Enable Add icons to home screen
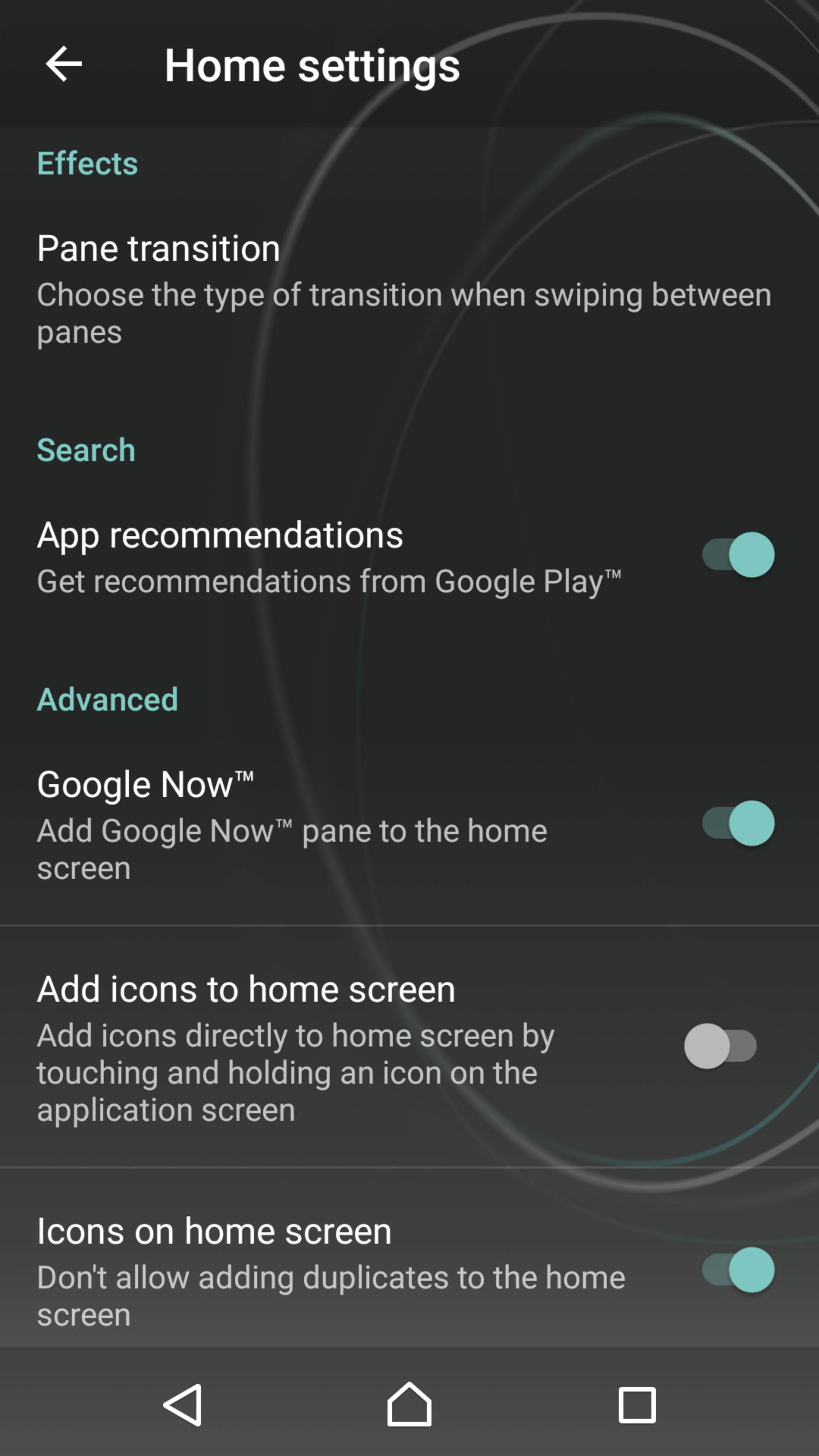819x1456 pixels. point(720,1046)
